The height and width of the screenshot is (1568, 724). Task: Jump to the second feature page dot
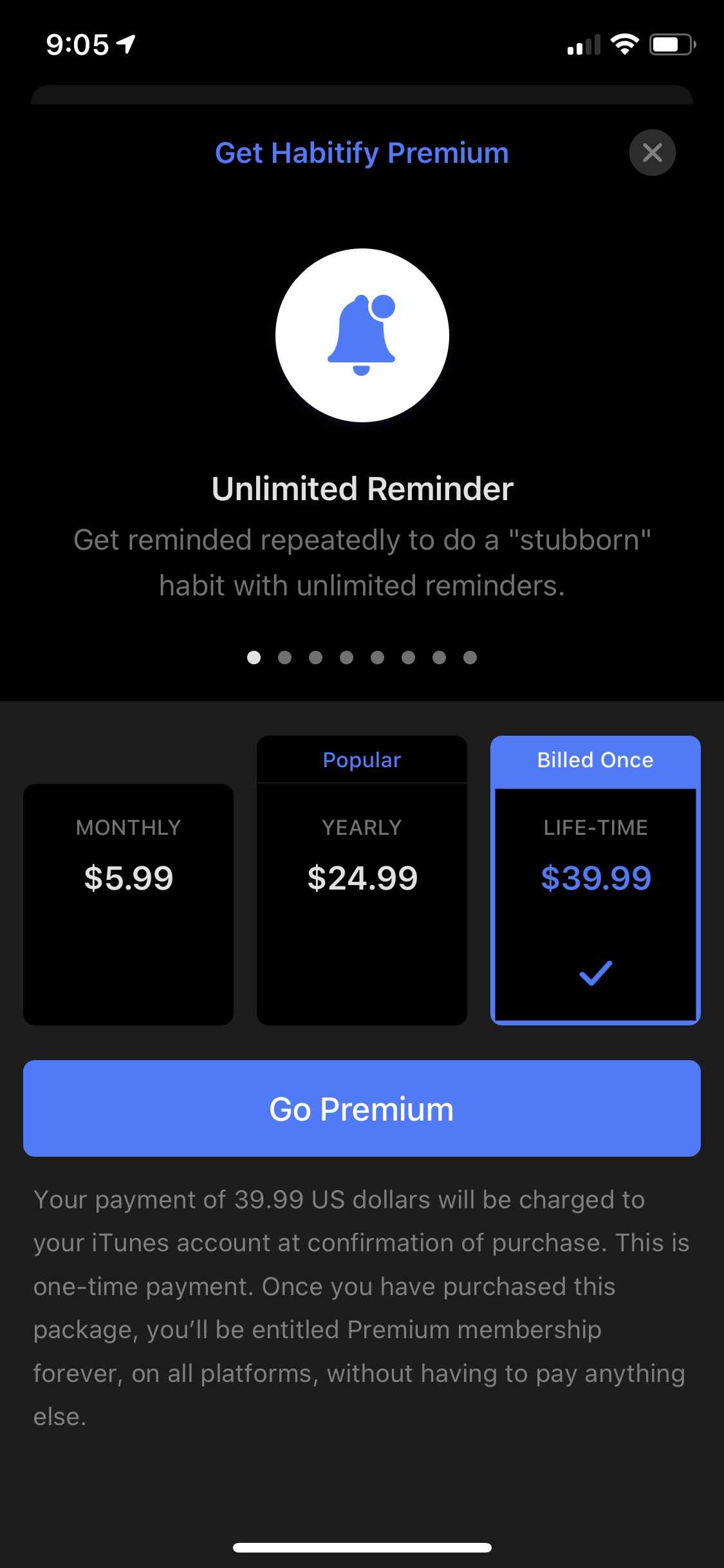[x=284, y=657]
